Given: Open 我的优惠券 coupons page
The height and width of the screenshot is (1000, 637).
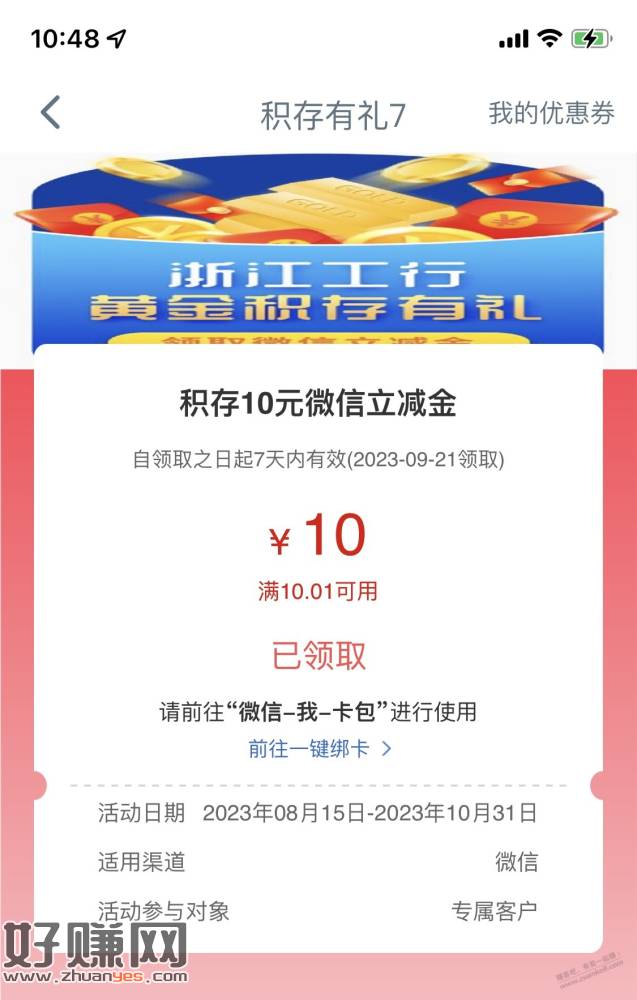Looking at the screenshot, I should tap(551, 113).
